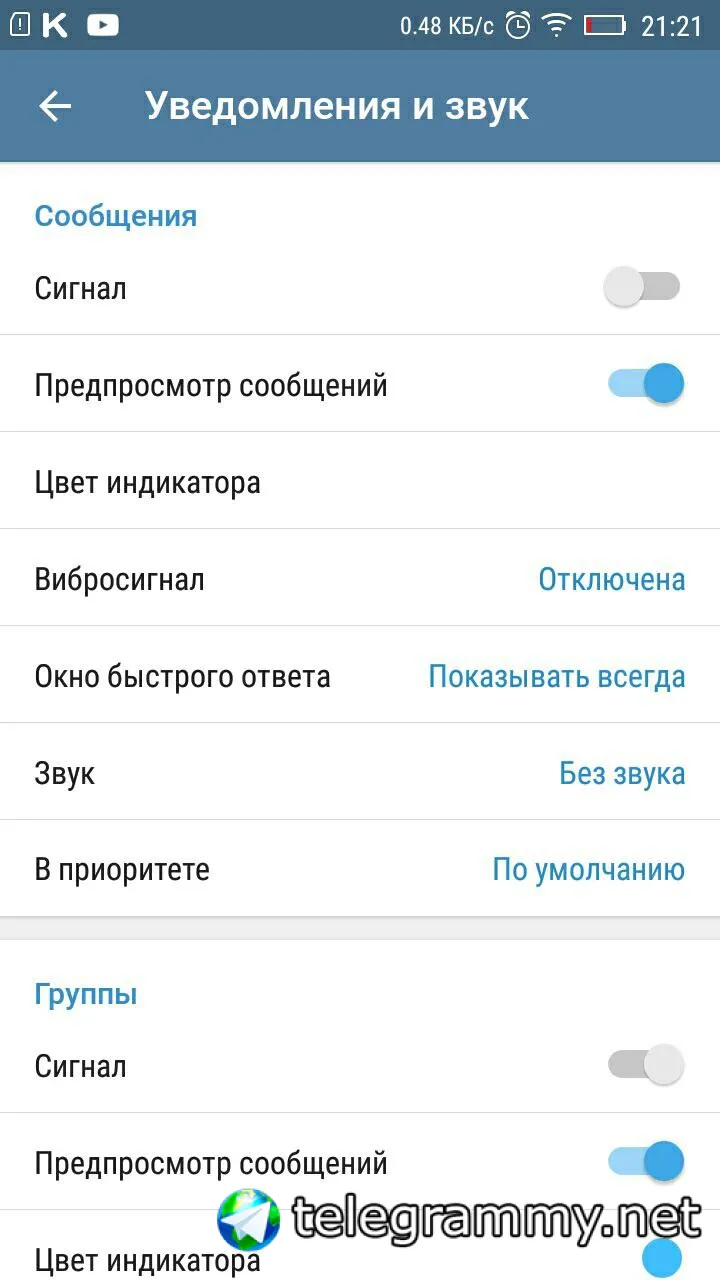Screen dimensions: 720x1280
Task: Open Вибросигнал setting showing Отключена
Action: click(360, 579)
